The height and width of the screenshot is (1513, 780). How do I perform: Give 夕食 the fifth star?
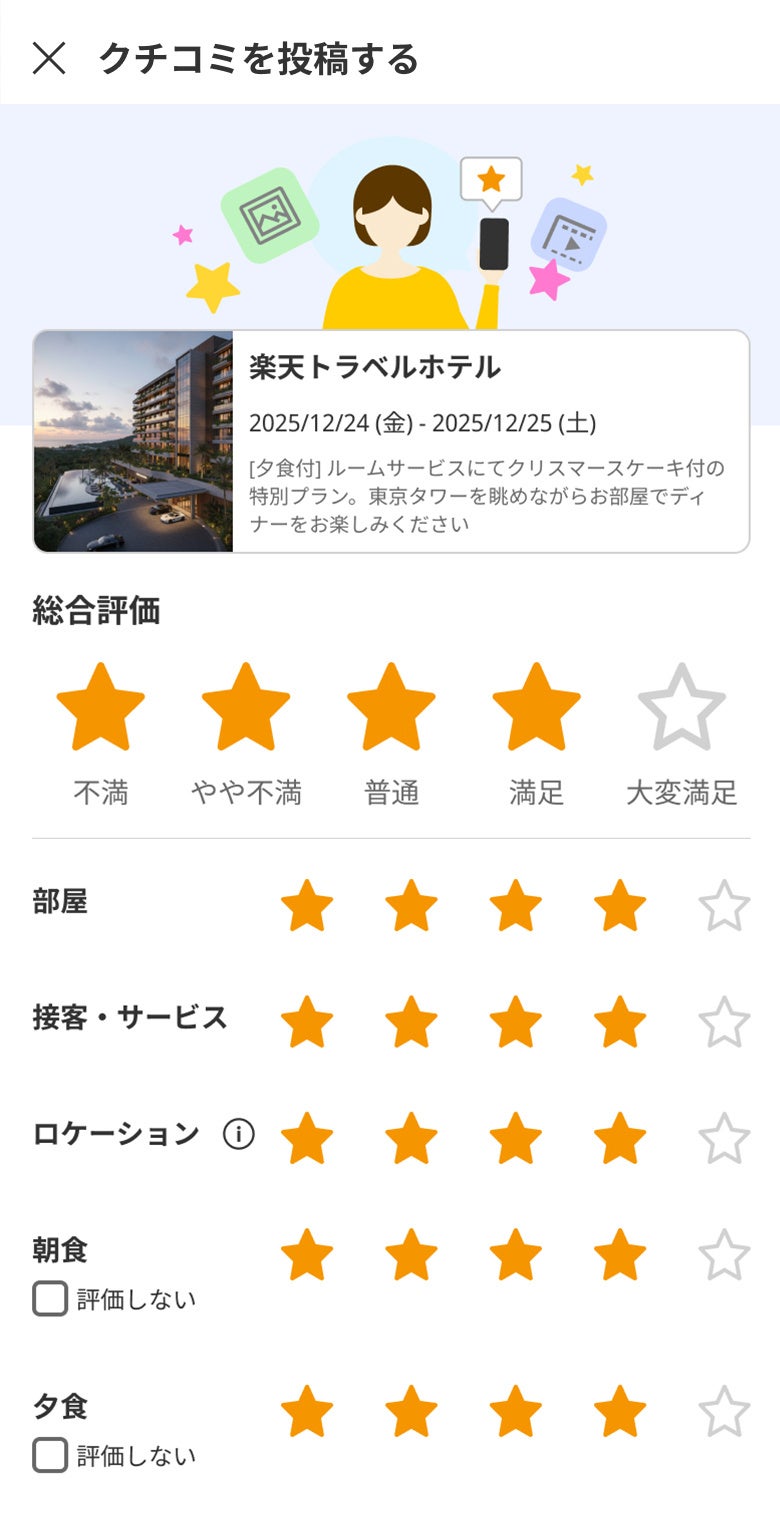(x=724, y=1411)
